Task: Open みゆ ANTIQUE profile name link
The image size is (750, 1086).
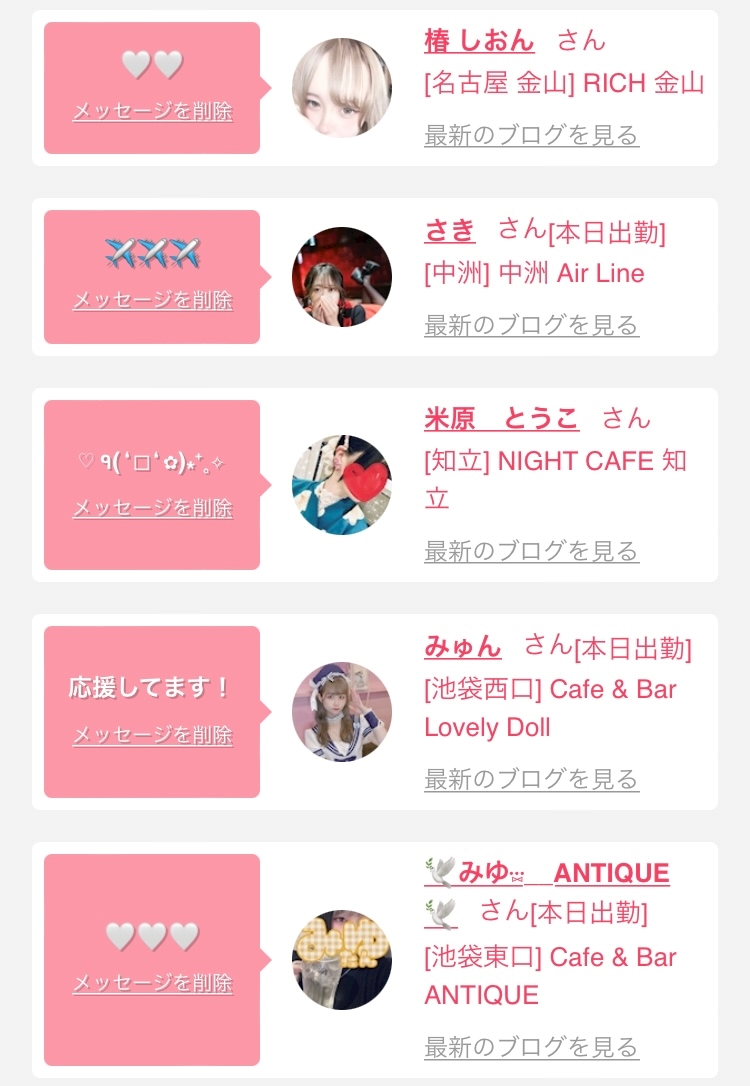Action: 547,873
